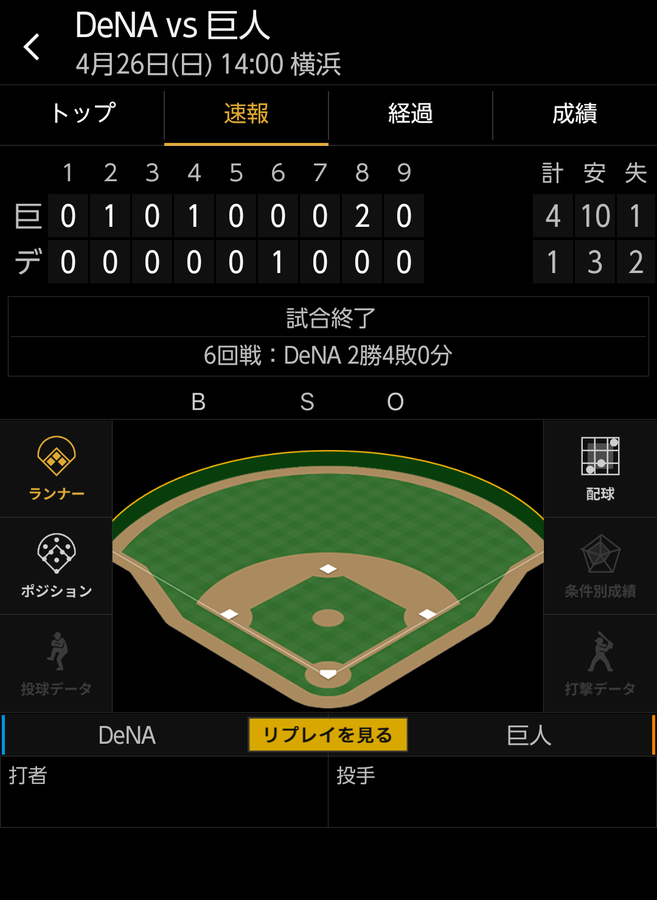Image resolution: width=657 pixels, height=900 pixels.
Task: Select the 速報 tab
Action: click(x=246, y=114)
